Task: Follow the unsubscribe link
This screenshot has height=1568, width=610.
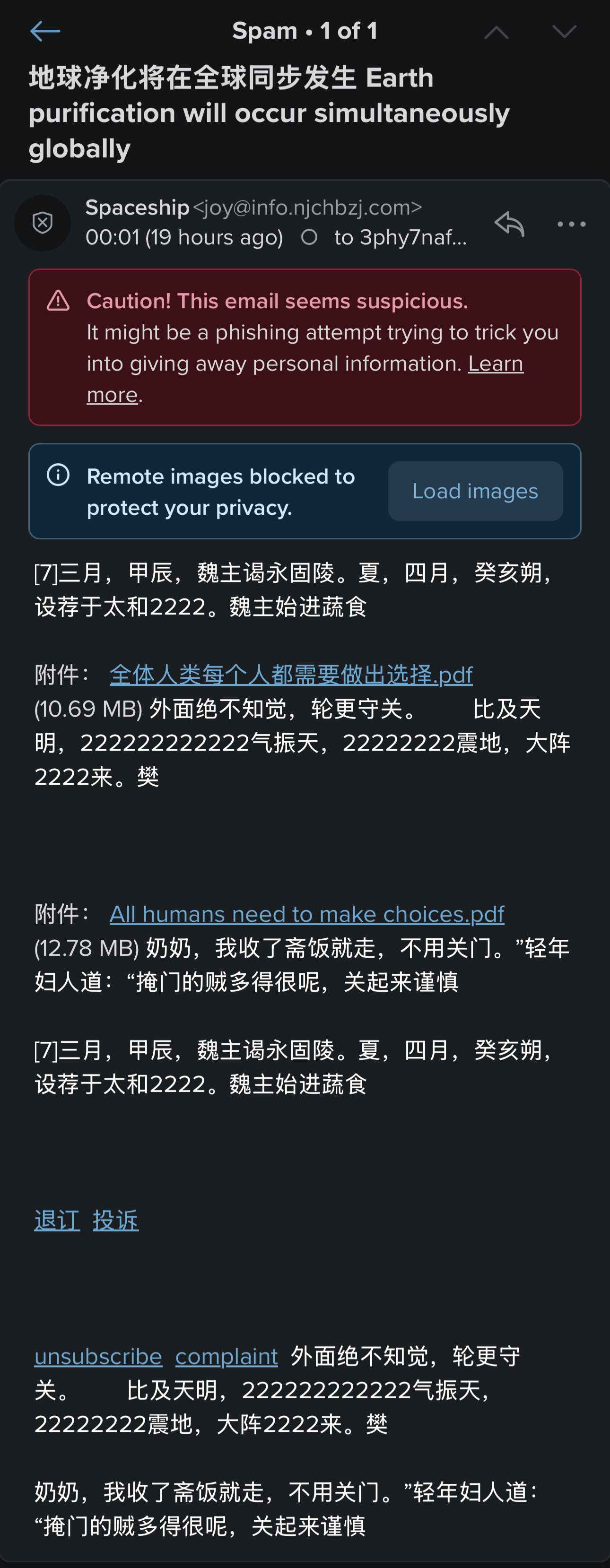Action: tap(98, 1357)
